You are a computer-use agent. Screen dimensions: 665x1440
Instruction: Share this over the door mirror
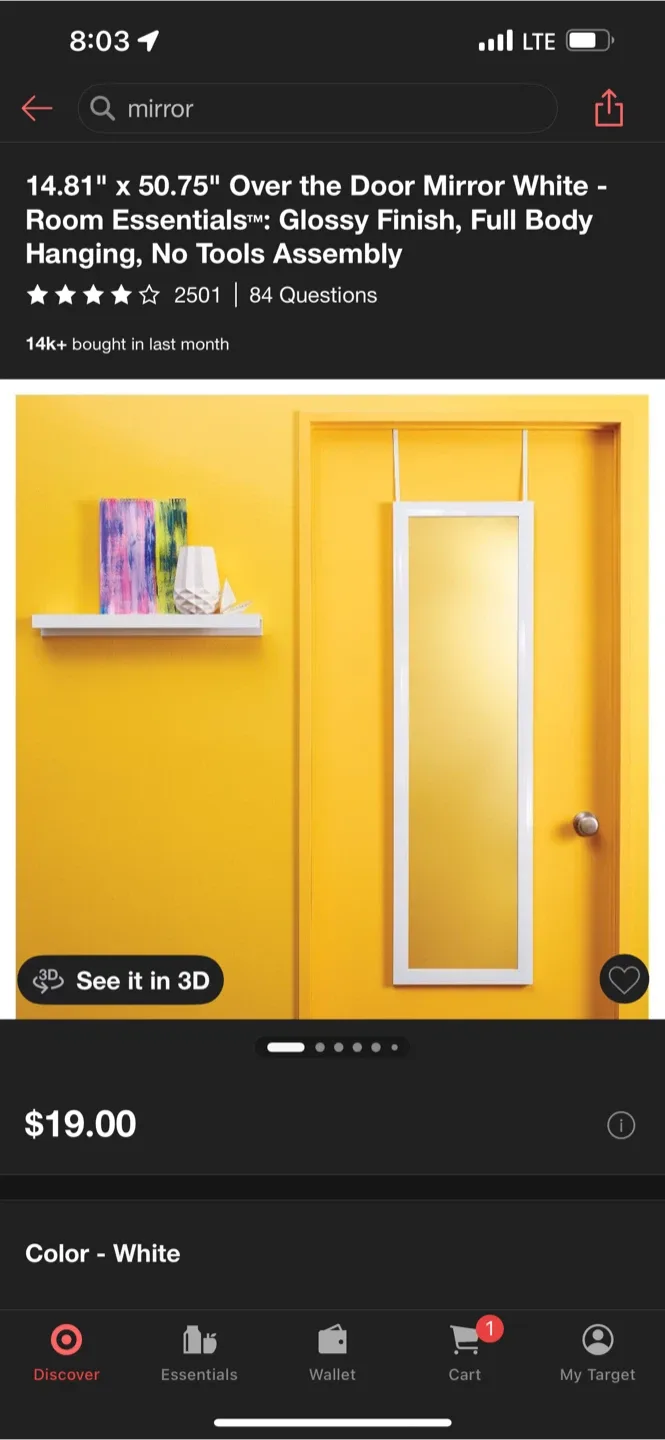tap(608, 108)
